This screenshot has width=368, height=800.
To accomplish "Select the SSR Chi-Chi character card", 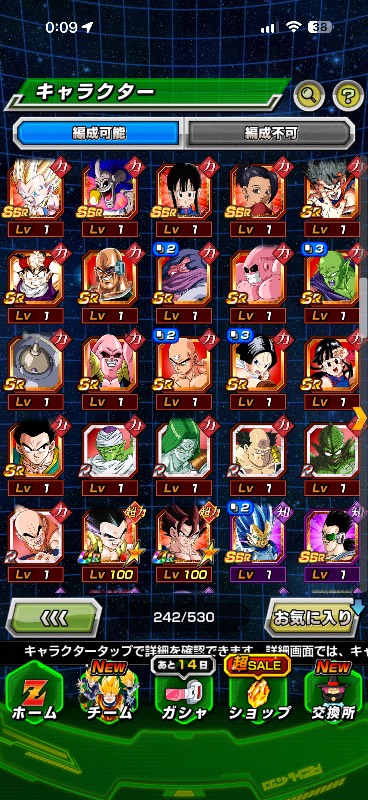I will pos(185,196).
